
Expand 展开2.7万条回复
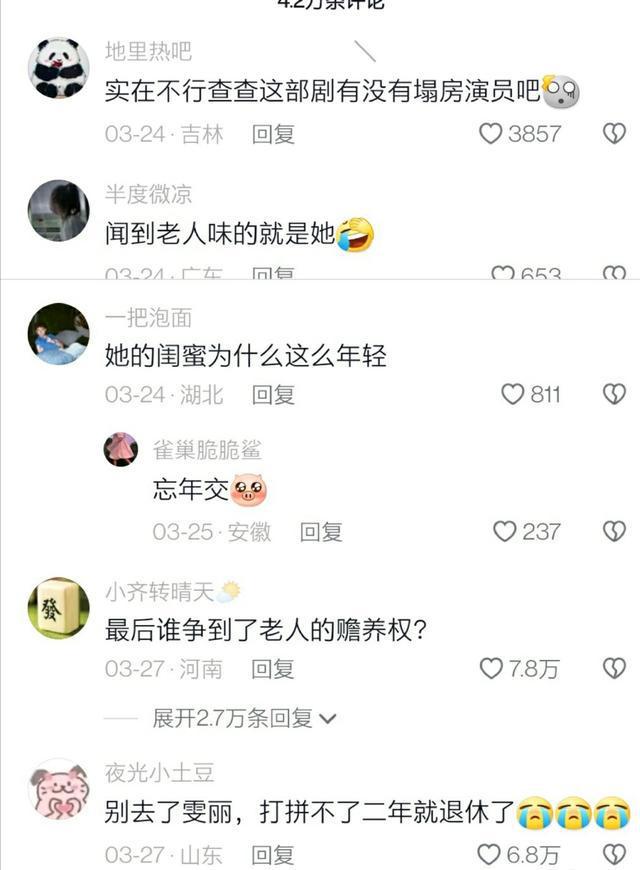click(244, 718)
